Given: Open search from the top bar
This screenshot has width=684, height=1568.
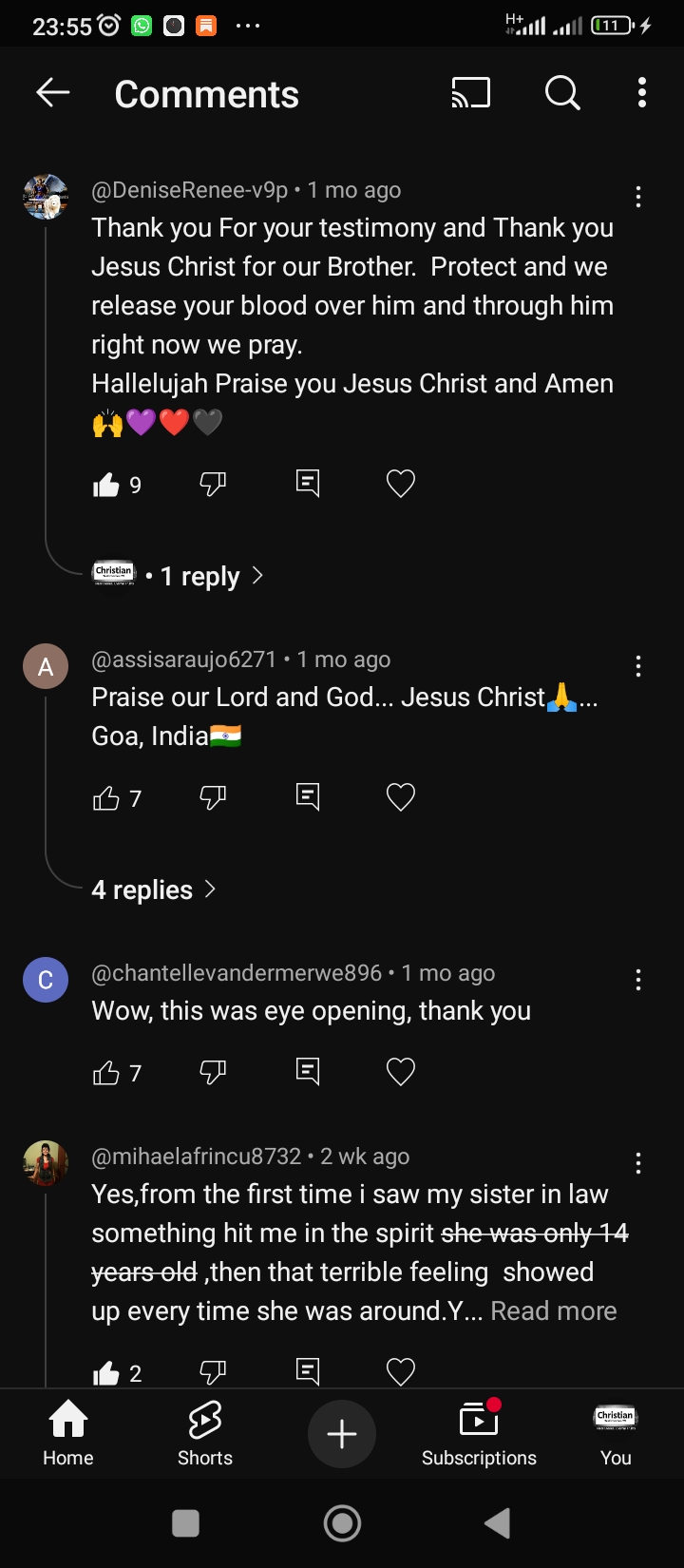Looking at the screenshot, I should coord(562,93).
